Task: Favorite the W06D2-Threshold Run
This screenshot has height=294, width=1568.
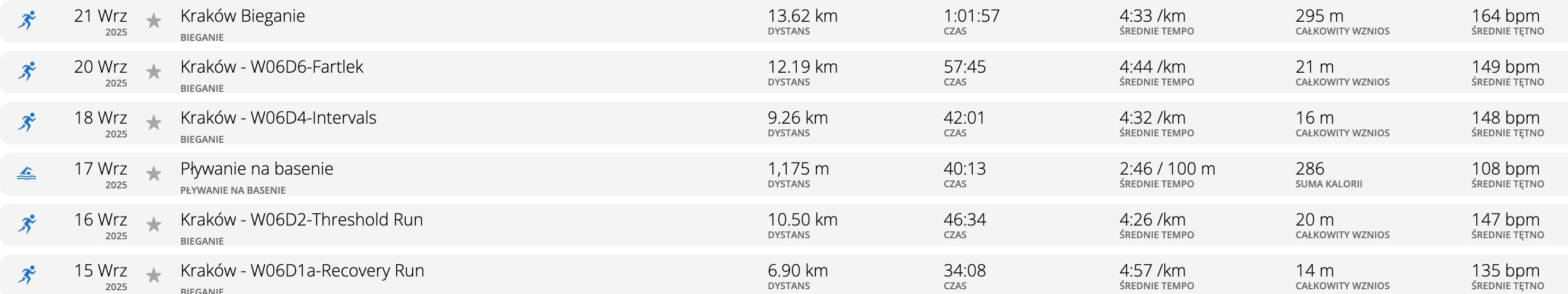Action: pyautogui.click(x=154, y=225)
